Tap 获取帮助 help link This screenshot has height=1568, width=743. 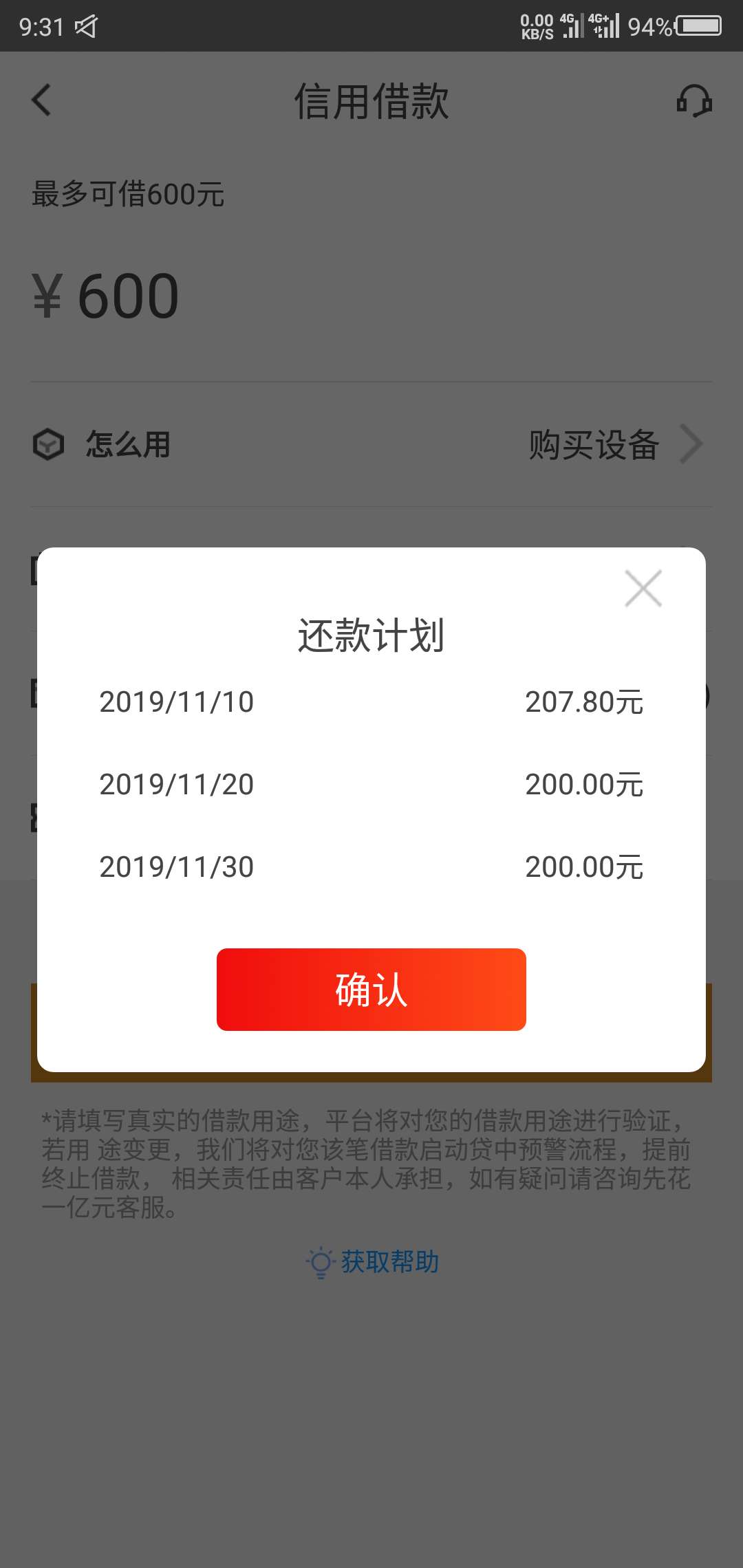pos(372,1262)
